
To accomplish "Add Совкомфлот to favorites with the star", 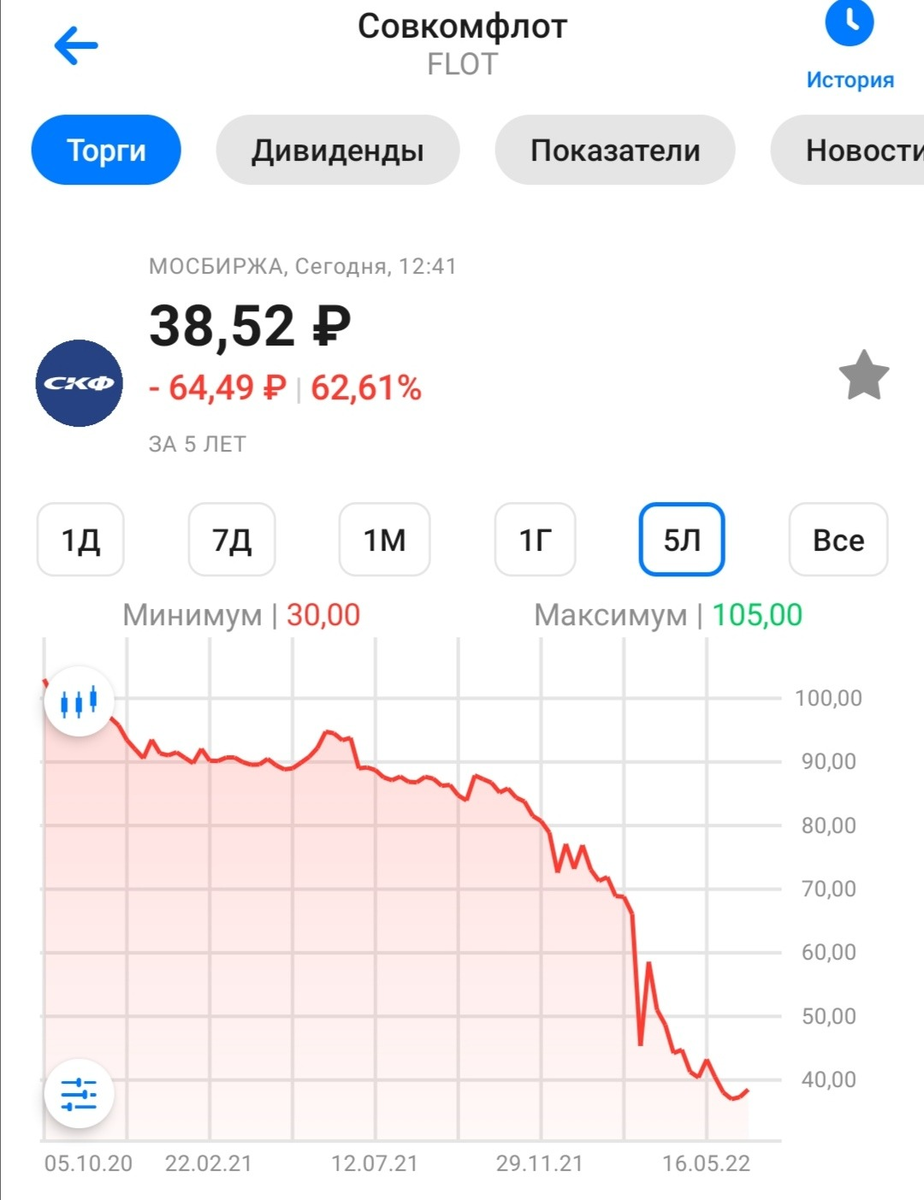I will click(x=864, y=375).
